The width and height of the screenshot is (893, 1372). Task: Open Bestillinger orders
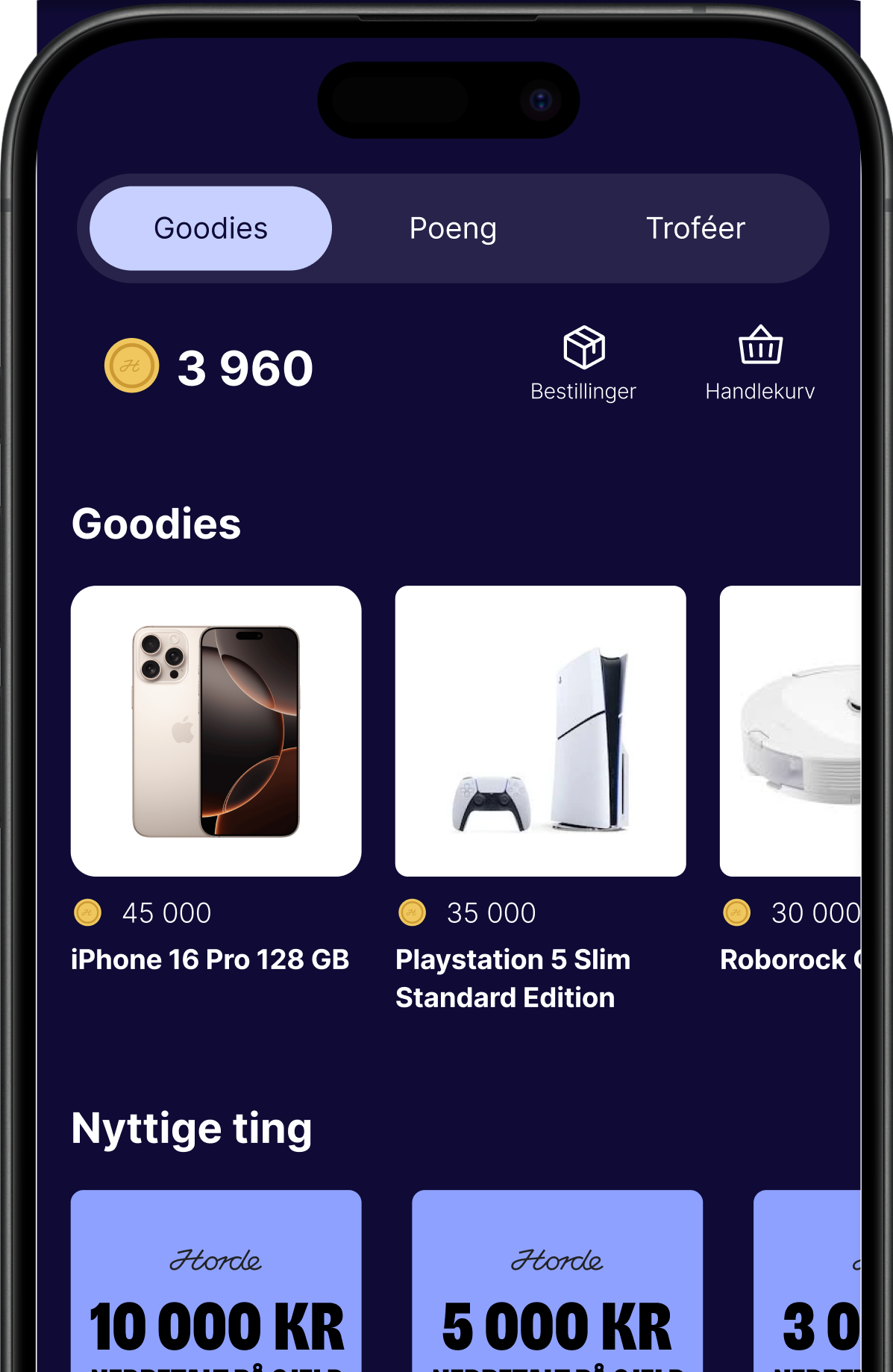coord(583,363)
